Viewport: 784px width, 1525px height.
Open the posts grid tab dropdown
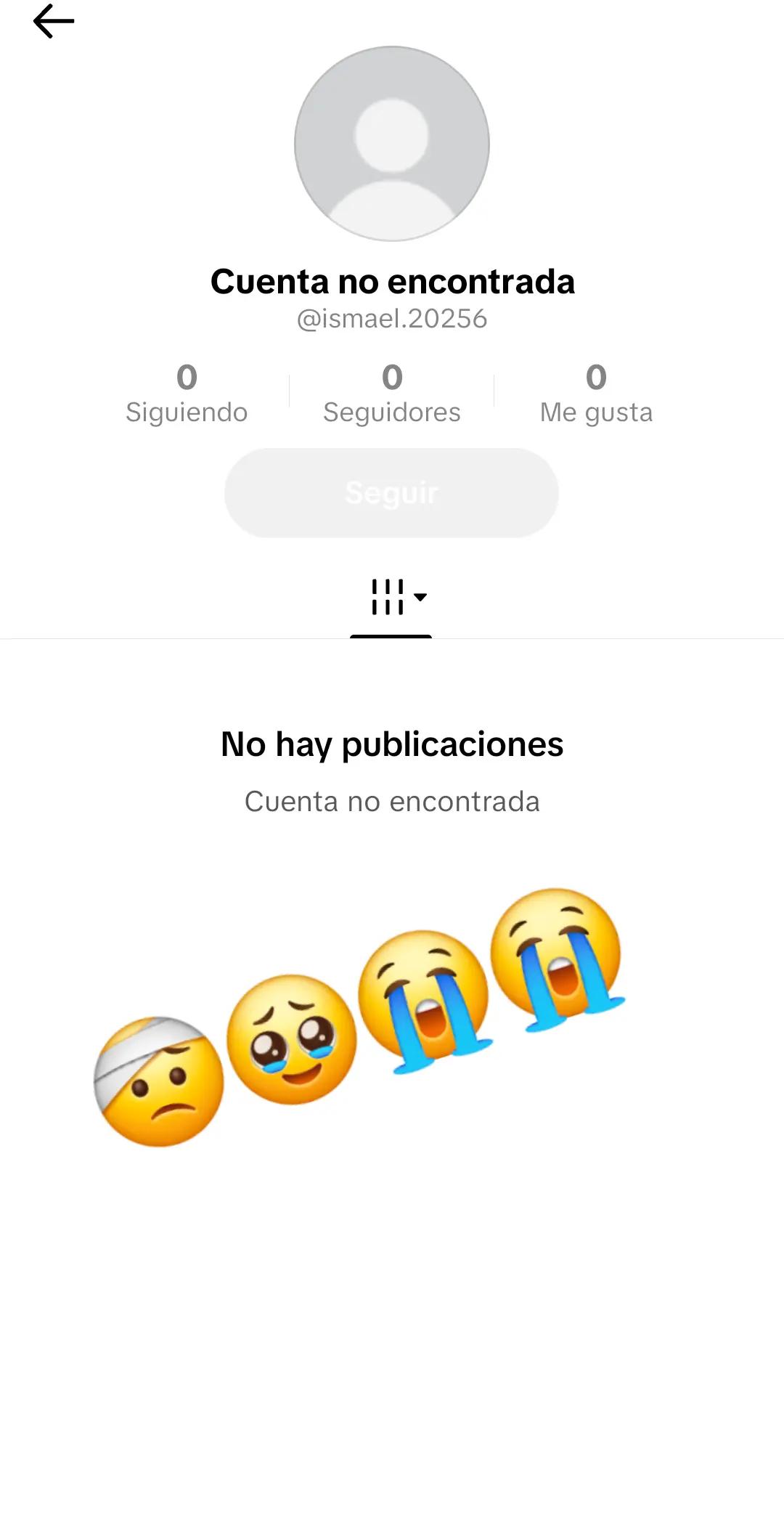399,597
